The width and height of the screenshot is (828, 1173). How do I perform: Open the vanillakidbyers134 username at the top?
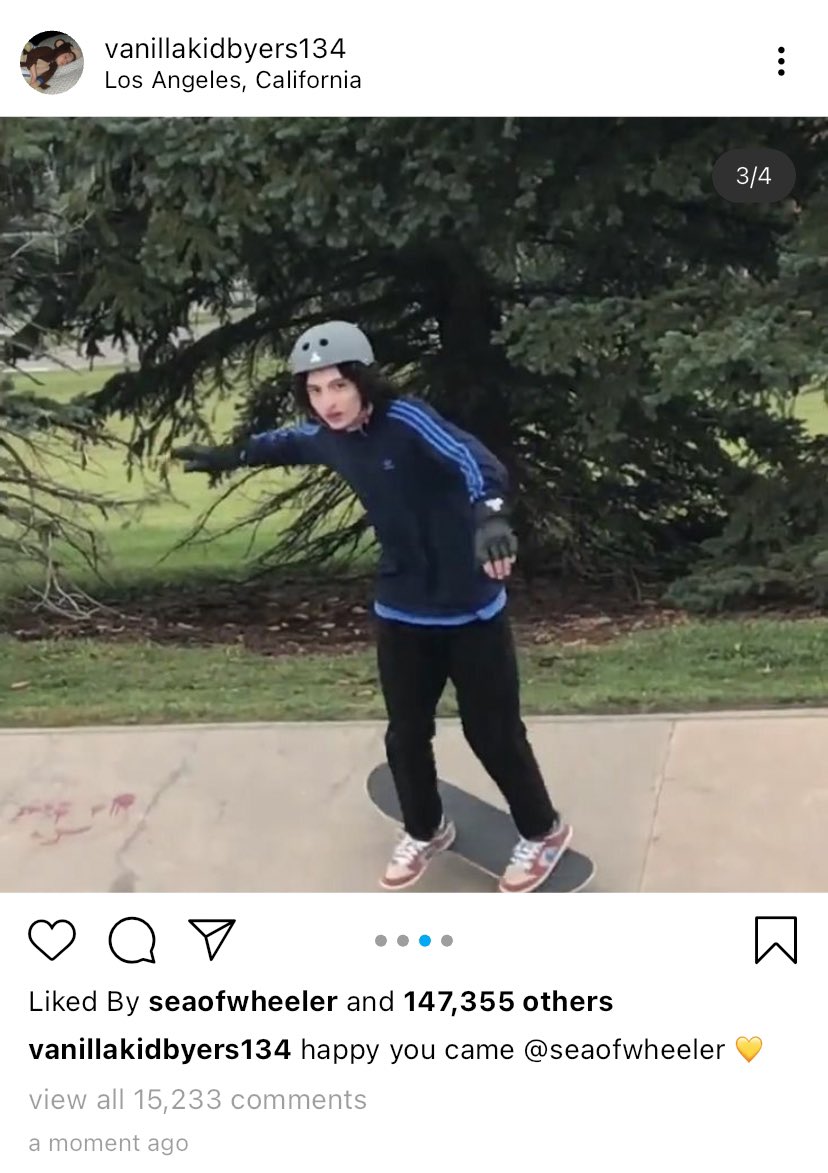coord(225,48)
